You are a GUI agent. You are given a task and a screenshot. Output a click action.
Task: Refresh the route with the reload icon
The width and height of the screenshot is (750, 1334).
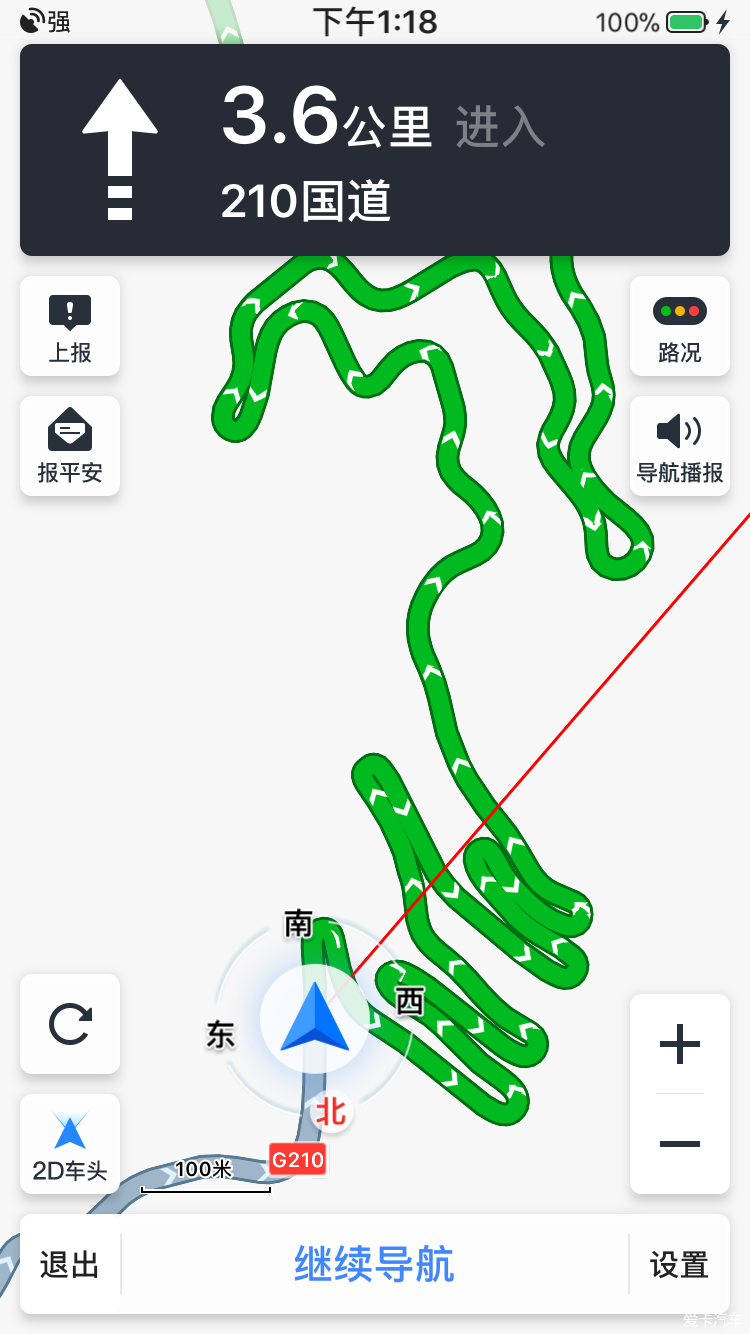coord(70,1024)
